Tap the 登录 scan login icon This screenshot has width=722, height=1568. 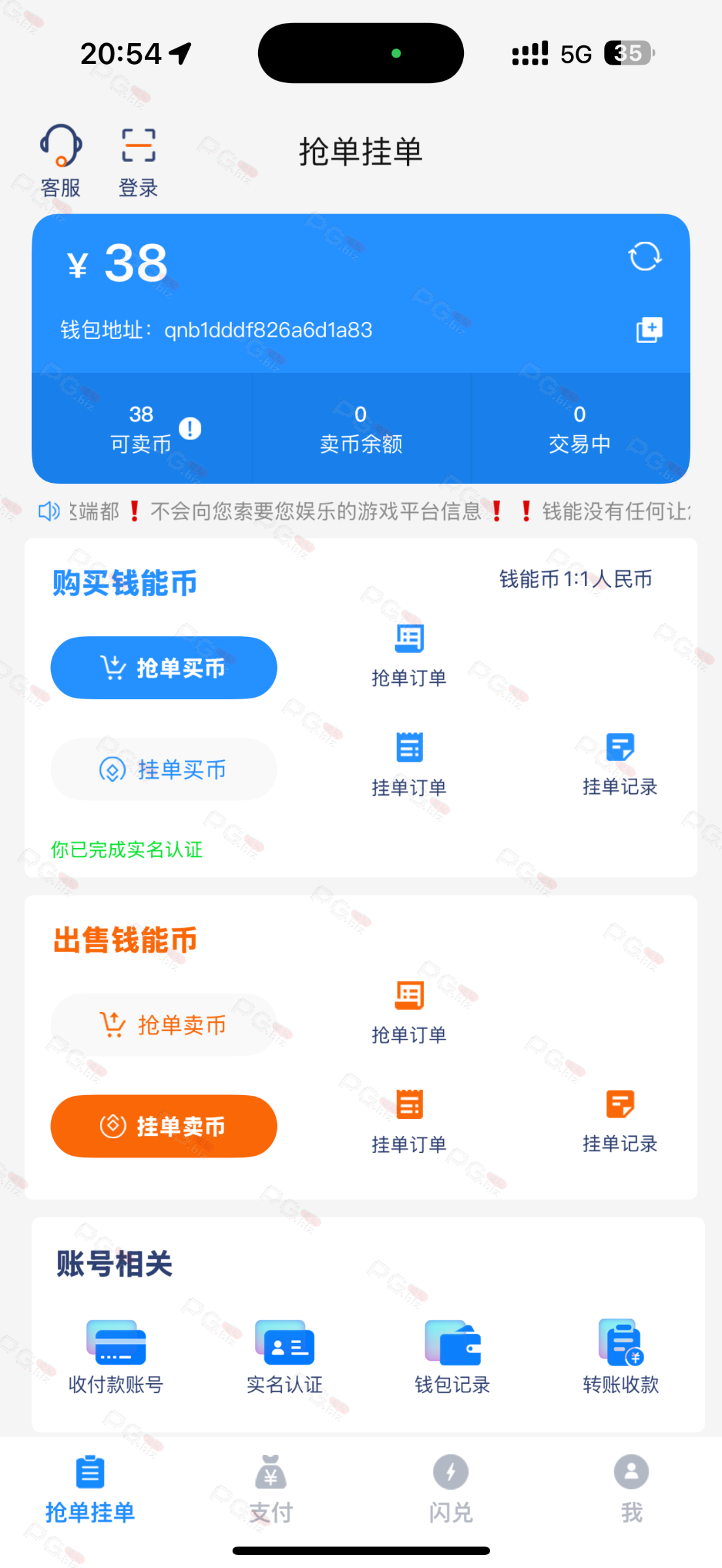(x=139, y=160)
